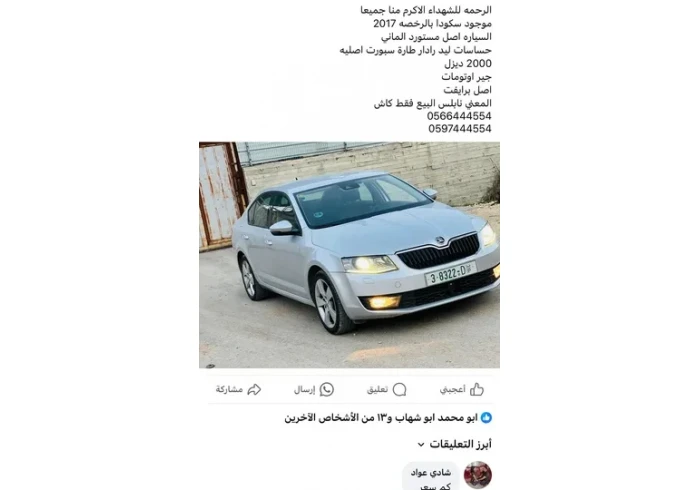Open the silver Skoda photo
Viewport: 700px width, 490px height.
click(x=349, y=254)
